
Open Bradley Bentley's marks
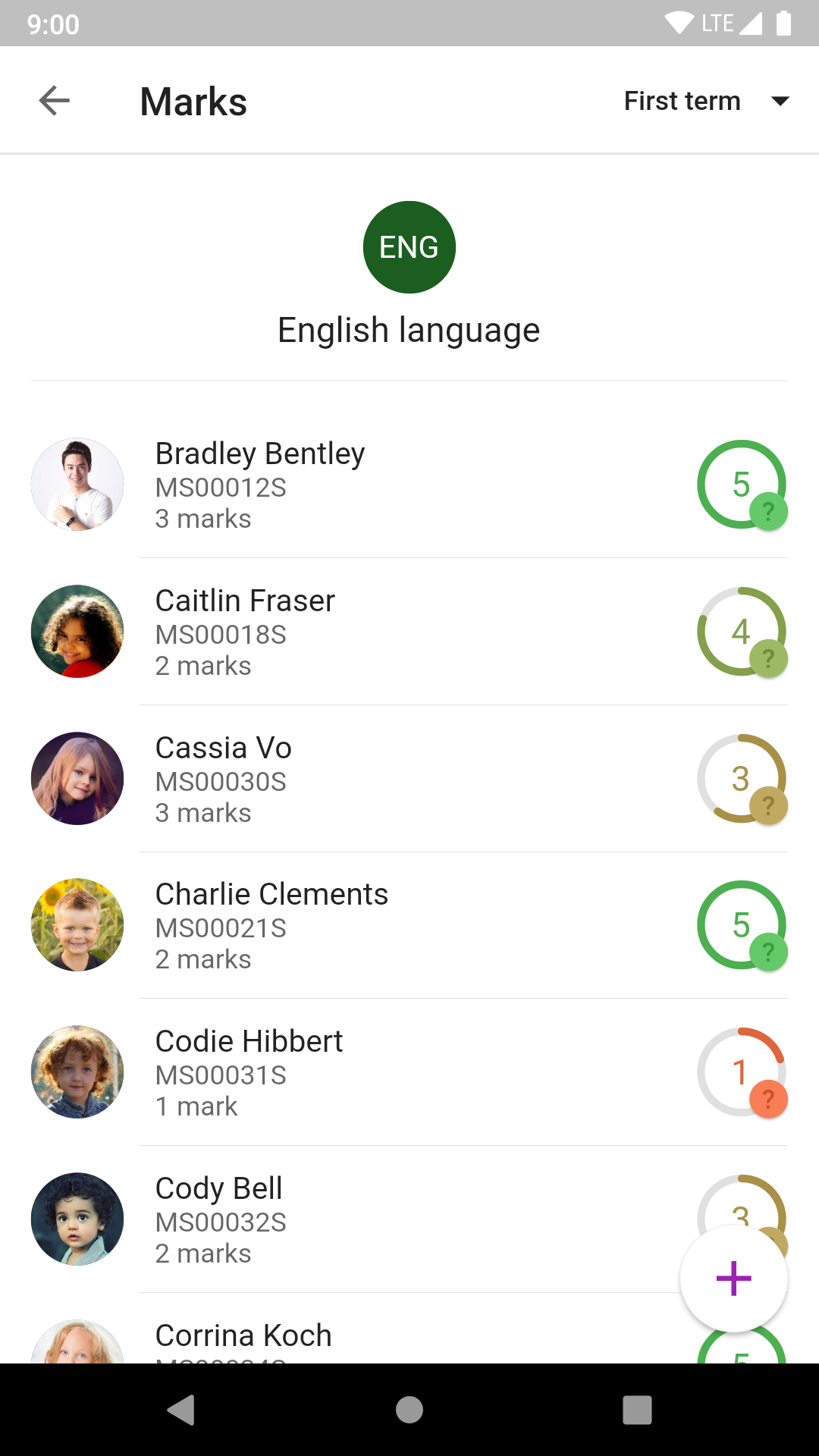coord(379,485)
